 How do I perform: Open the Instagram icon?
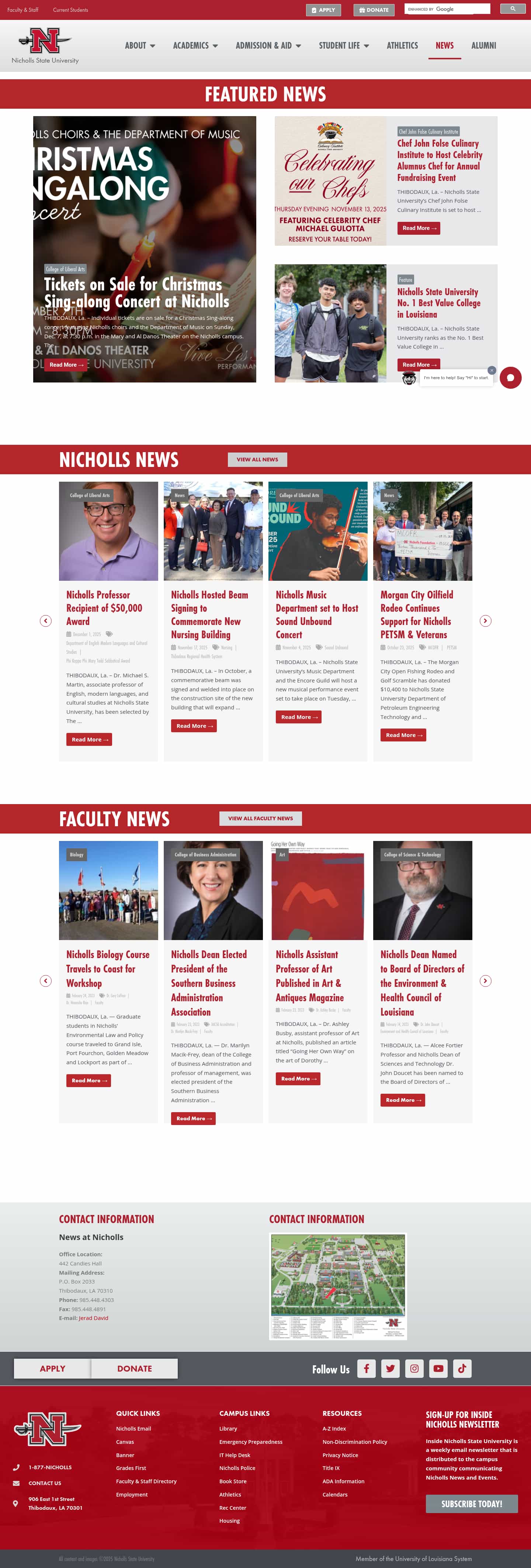414,1368
